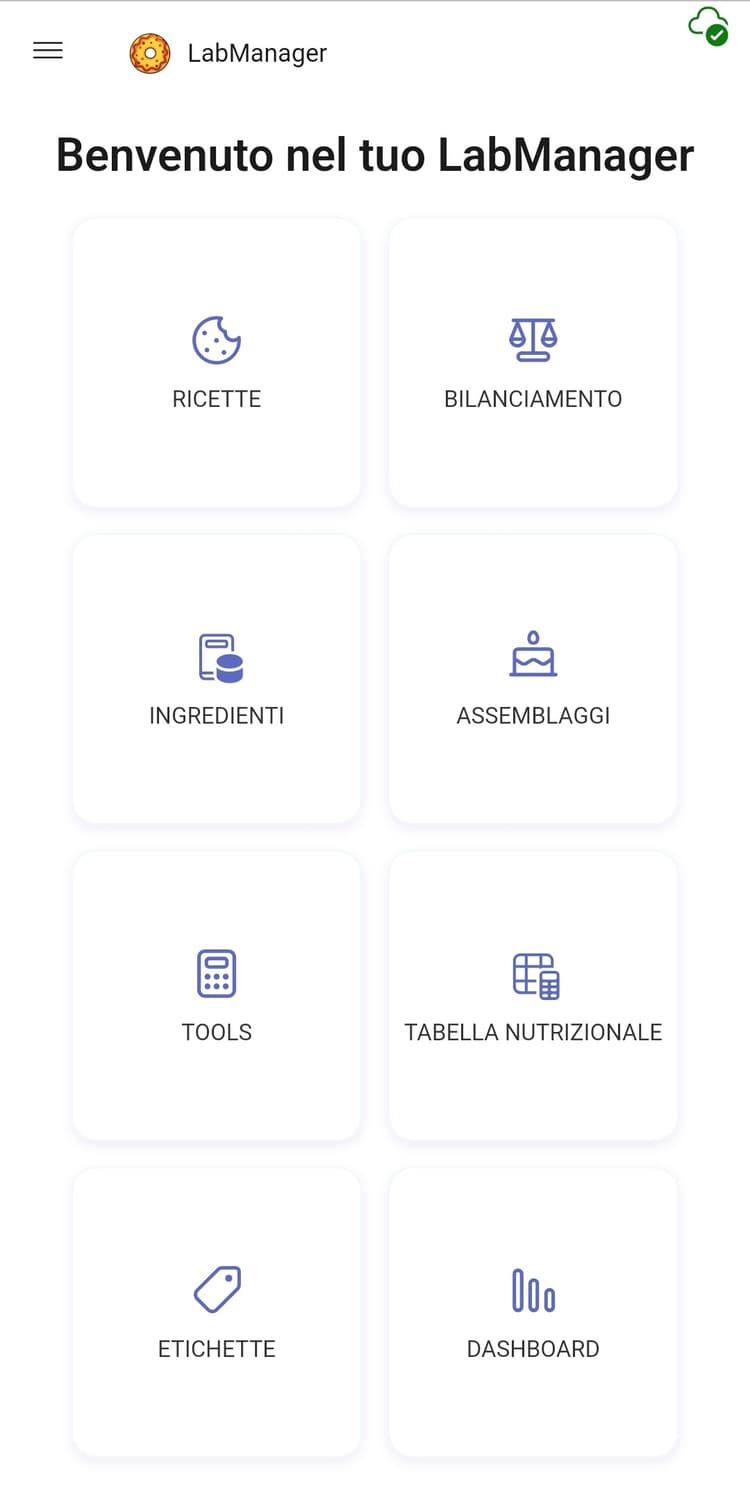Open the hamburger navigation menu

47,51
